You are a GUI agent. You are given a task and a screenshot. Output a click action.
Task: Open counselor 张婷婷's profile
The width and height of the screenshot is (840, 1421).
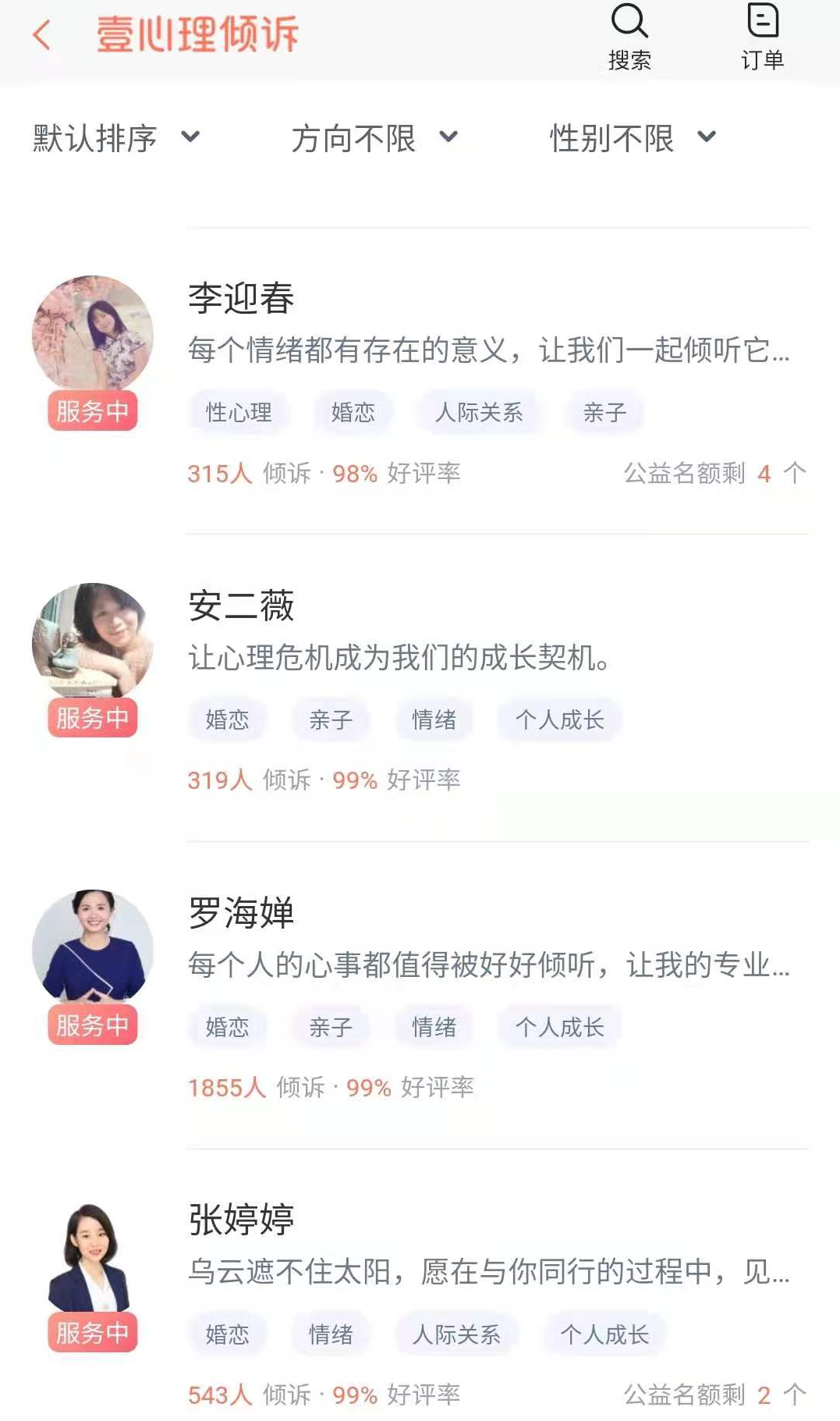pyautogui.click(x=242, y=1219)
